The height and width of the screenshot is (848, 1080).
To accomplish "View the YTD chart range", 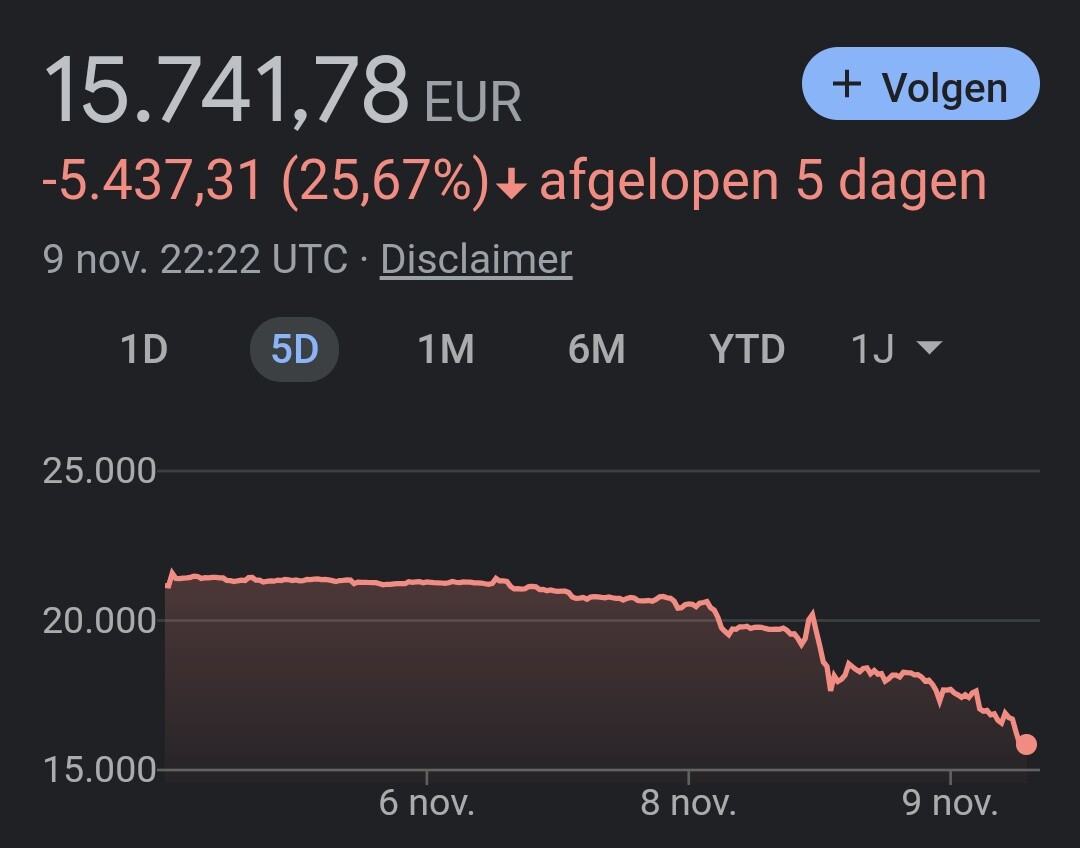I will (x=747, y=350).
